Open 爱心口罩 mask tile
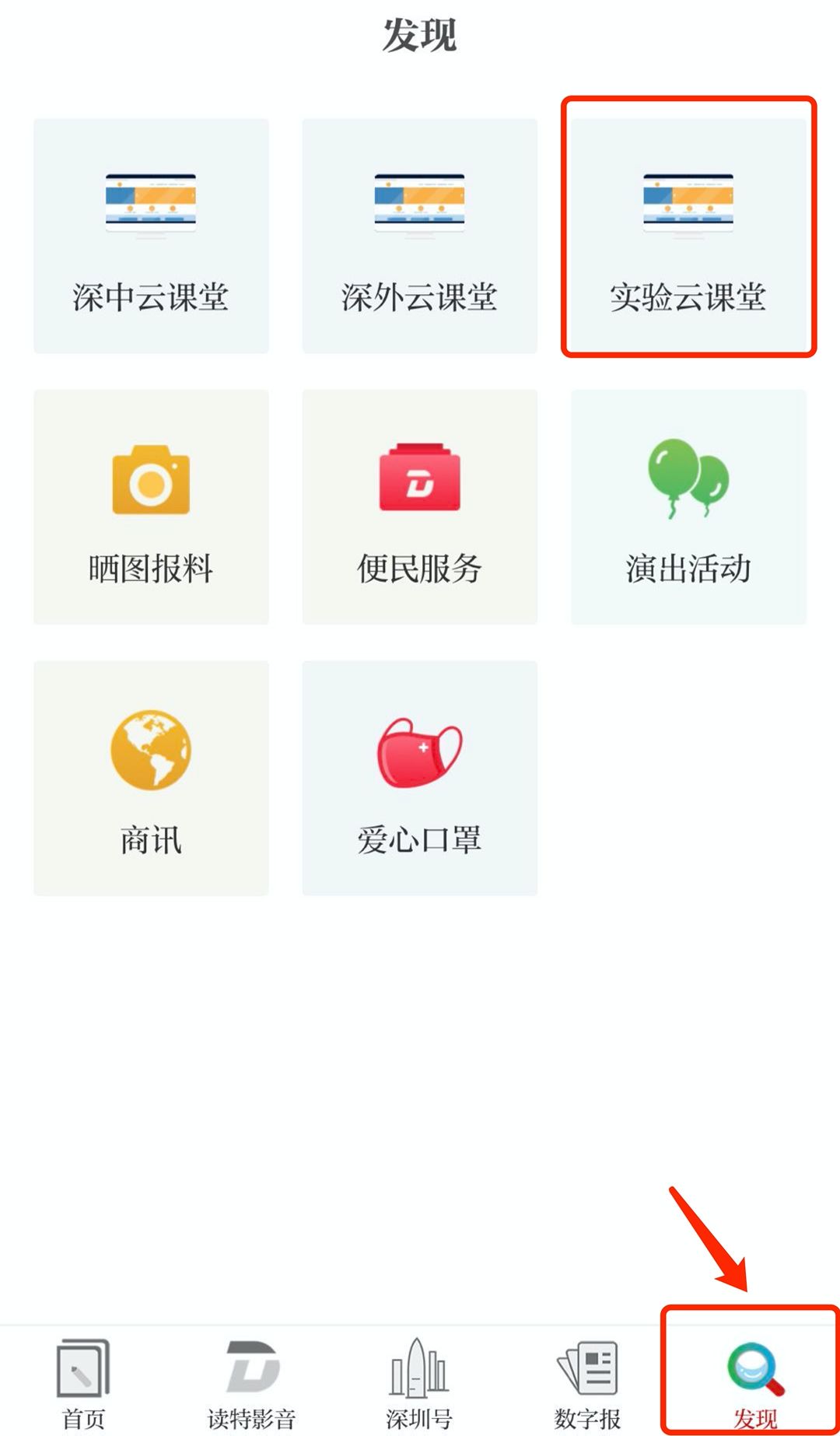This screenshot has height=1436, width=840. point(419,778)
